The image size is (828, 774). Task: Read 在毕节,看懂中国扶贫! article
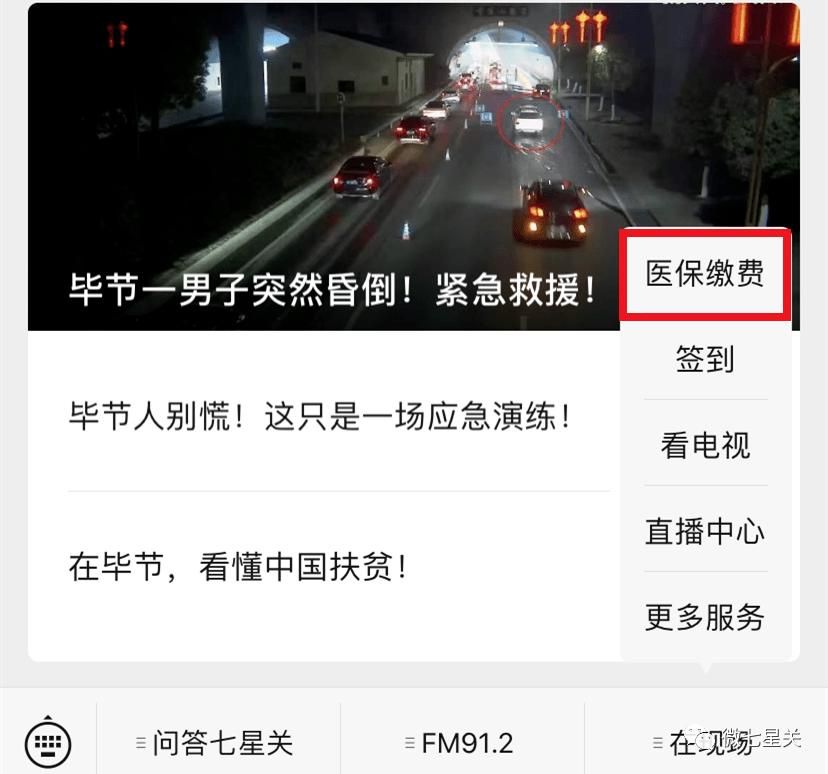click(x=240, y=567)
